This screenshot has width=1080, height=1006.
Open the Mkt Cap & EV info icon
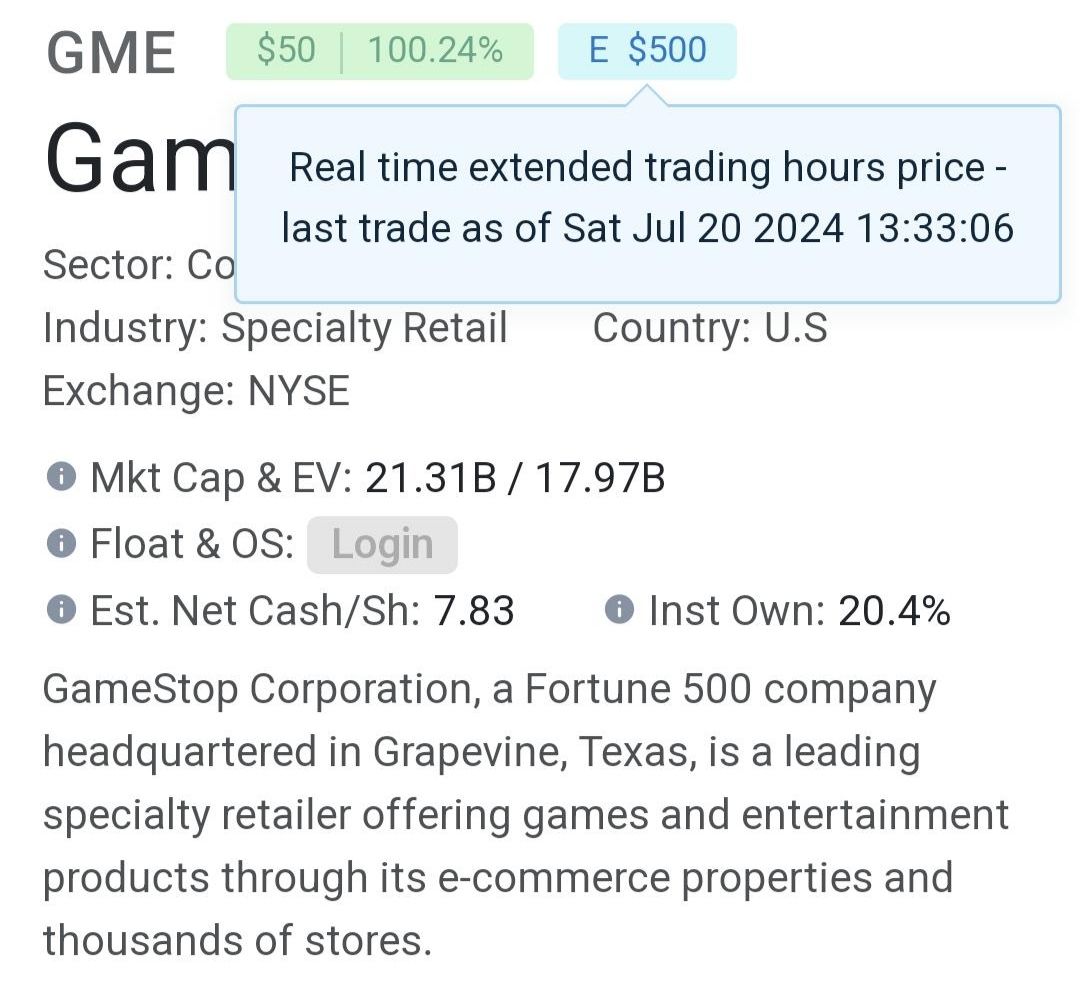(61, 476)
